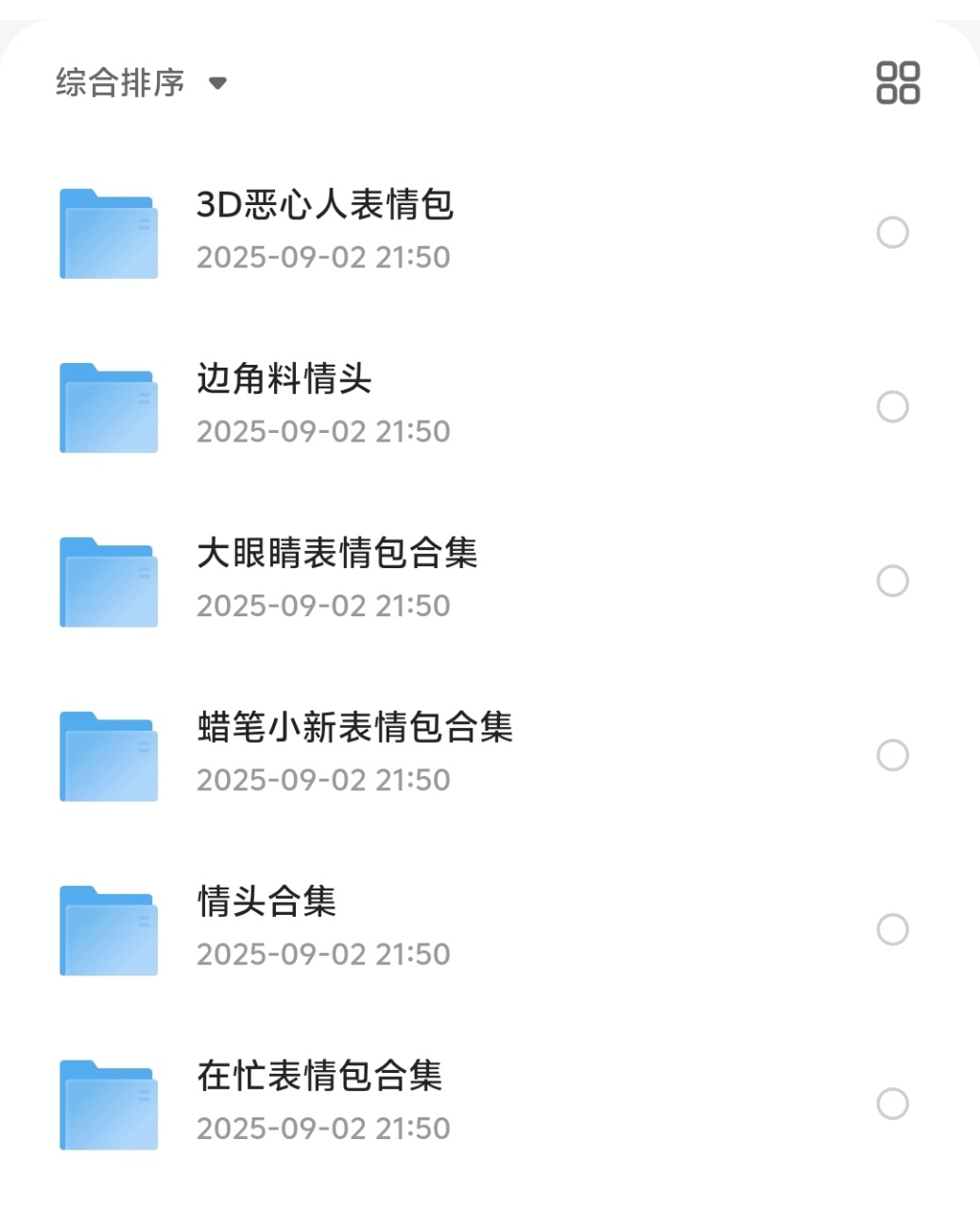Open the 3D恶心人表情包 folder icon
The width and height of the screenshot is (980, 1209).
tap(108, 233)
